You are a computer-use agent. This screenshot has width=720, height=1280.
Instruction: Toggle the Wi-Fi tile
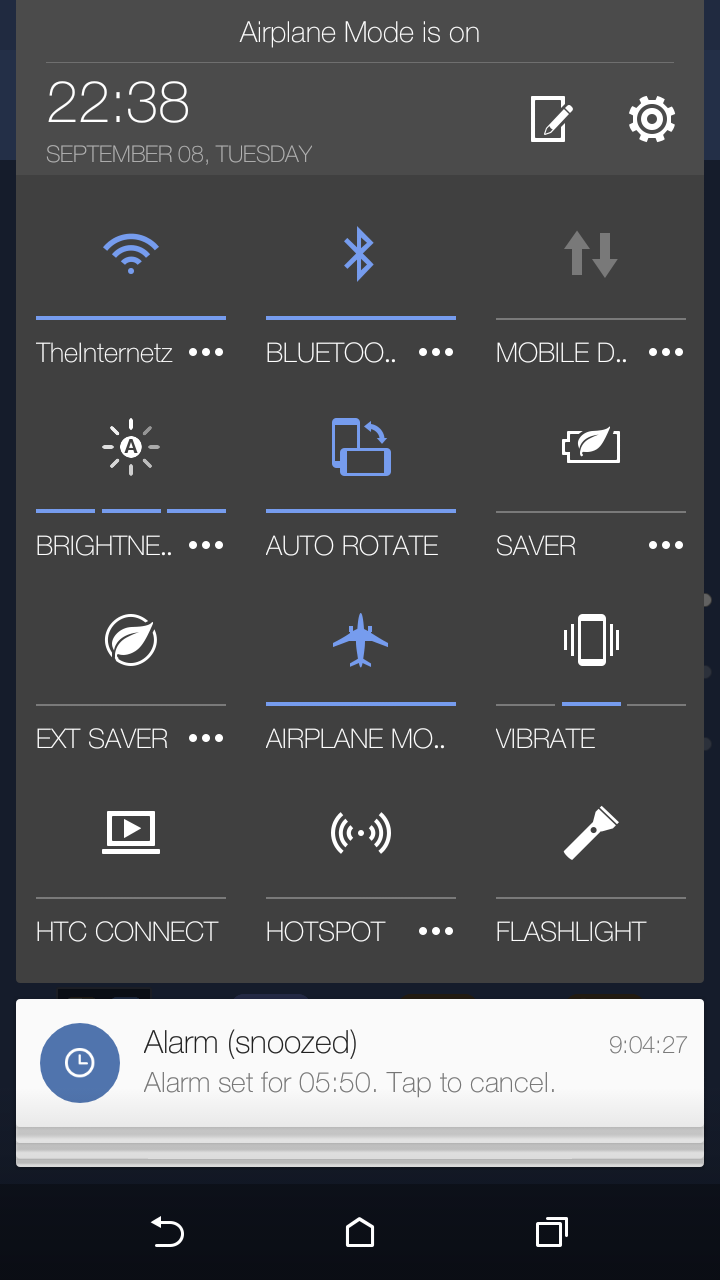[x=131, y=254]
